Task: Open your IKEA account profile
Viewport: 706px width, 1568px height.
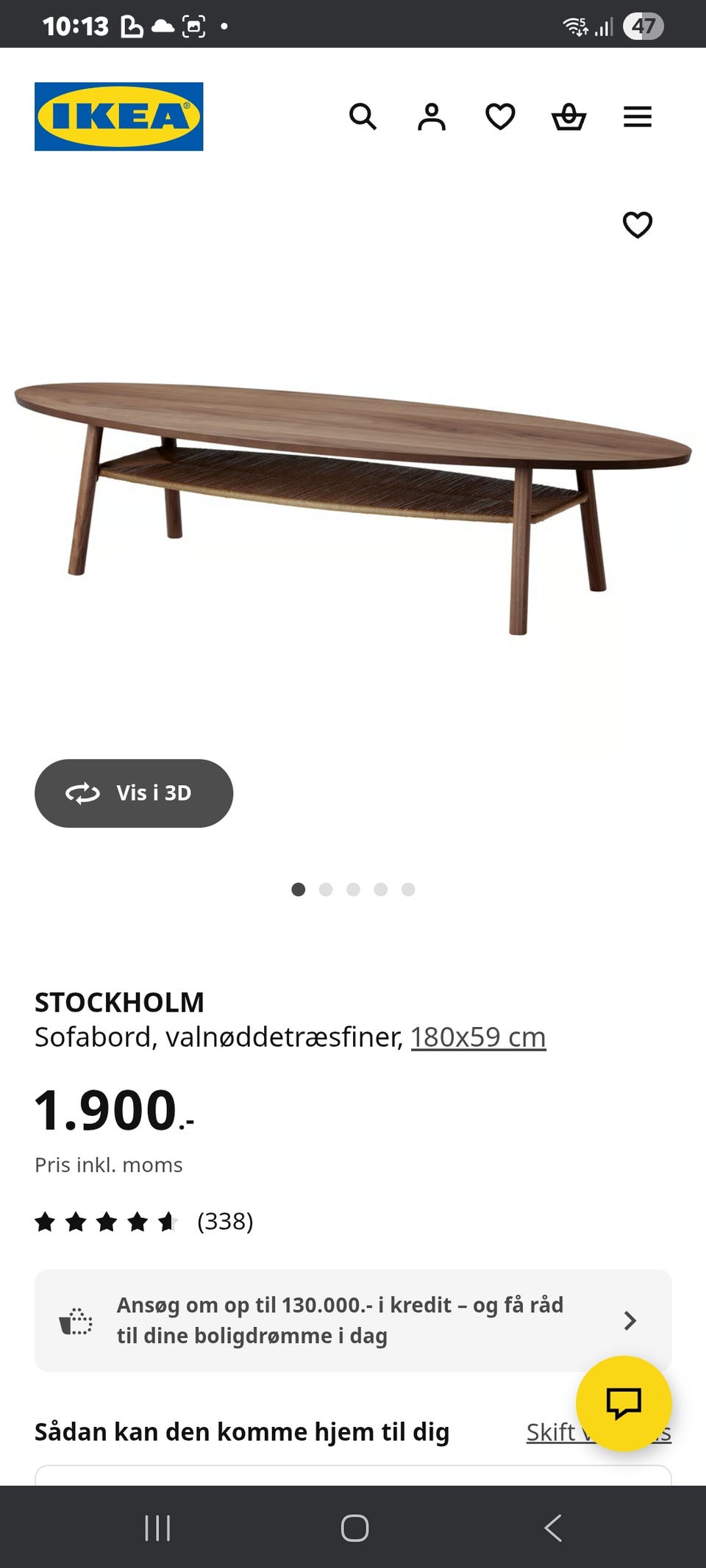Action: 432,116
